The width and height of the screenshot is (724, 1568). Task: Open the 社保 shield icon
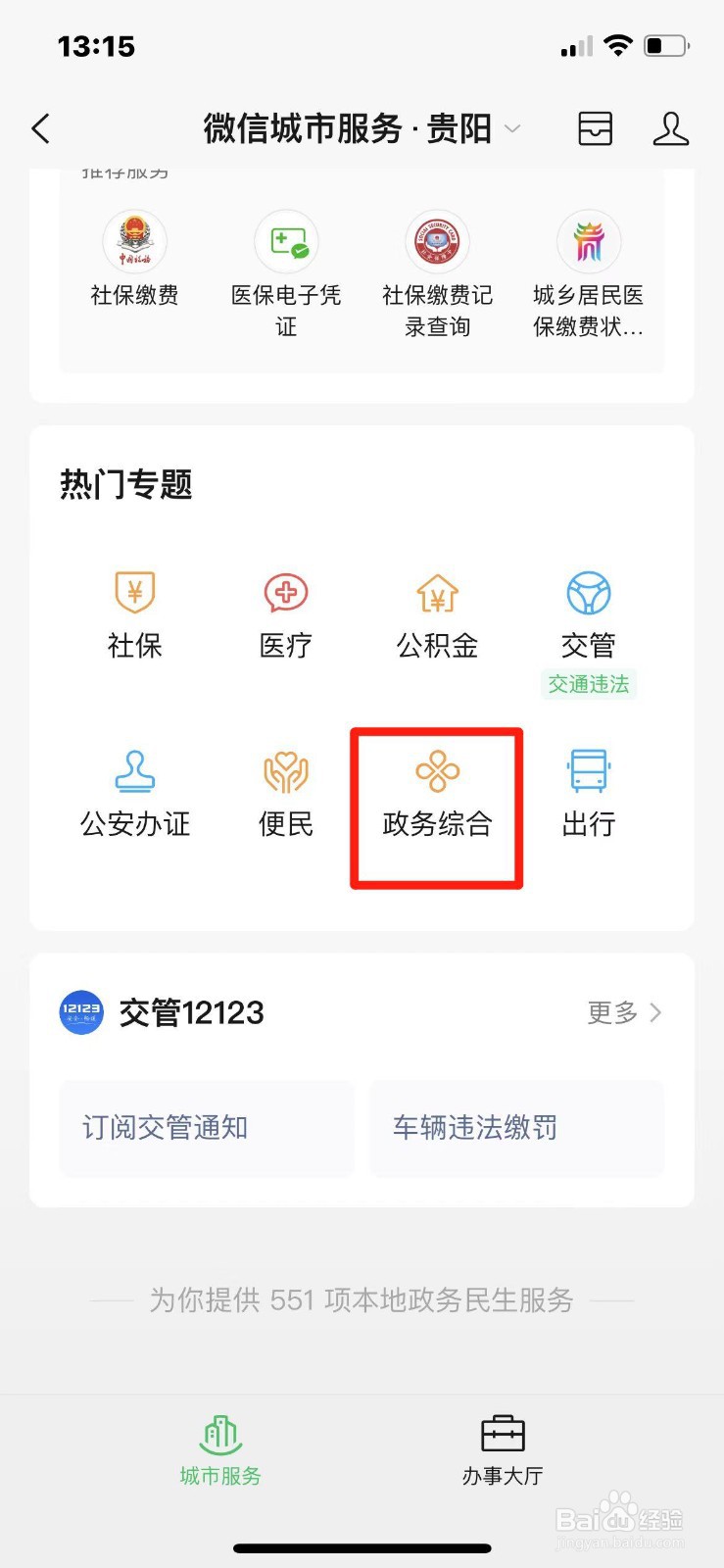pos(134,593)
